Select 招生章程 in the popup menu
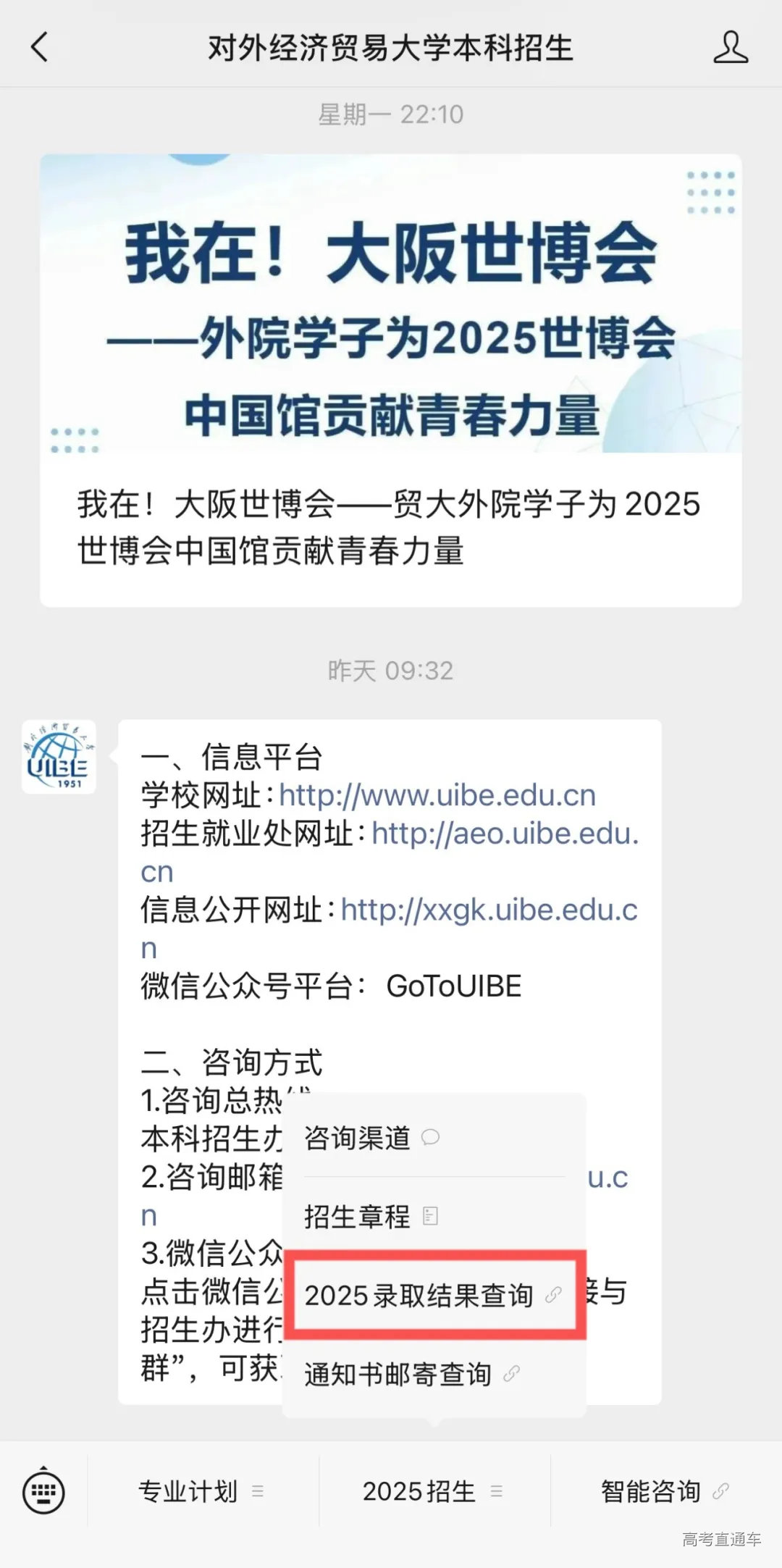Viewport: 782px width, 1568px height. (x=356, y=1215)
